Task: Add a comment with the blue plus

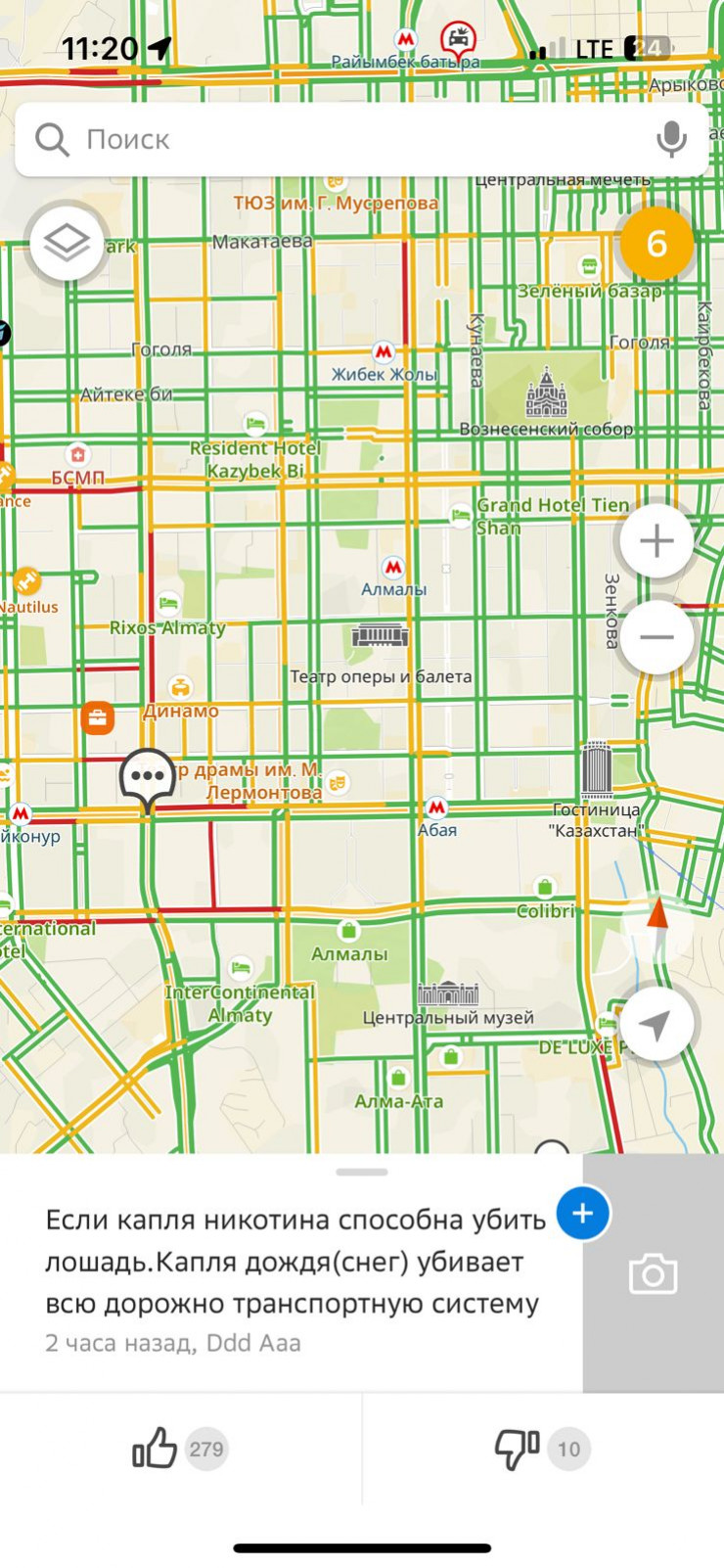Action: pyautogui.click(x=583, y=1214)
